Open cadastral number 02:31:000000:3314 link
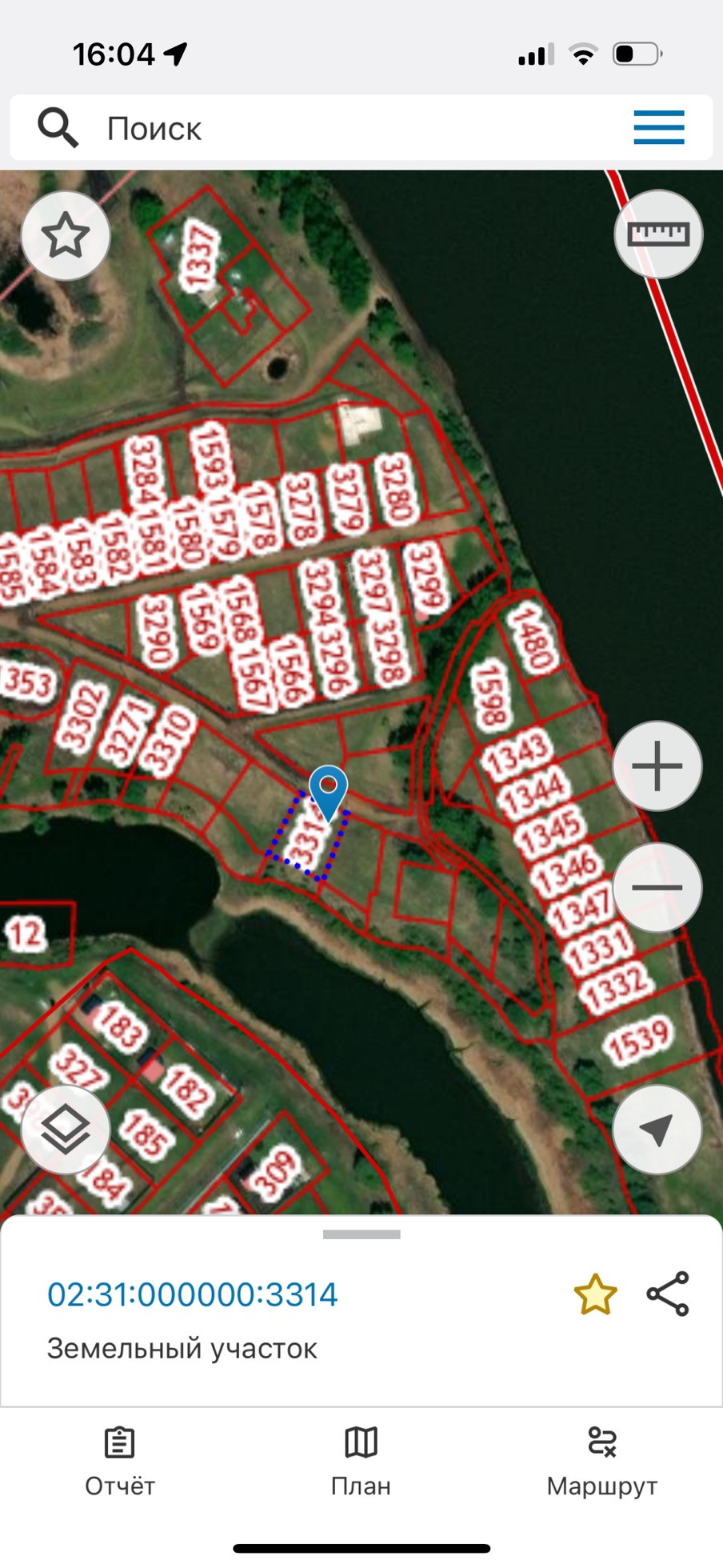The height and width of the screenshot is (1568, 723). pyautogui.click(x=193, y=1294)
